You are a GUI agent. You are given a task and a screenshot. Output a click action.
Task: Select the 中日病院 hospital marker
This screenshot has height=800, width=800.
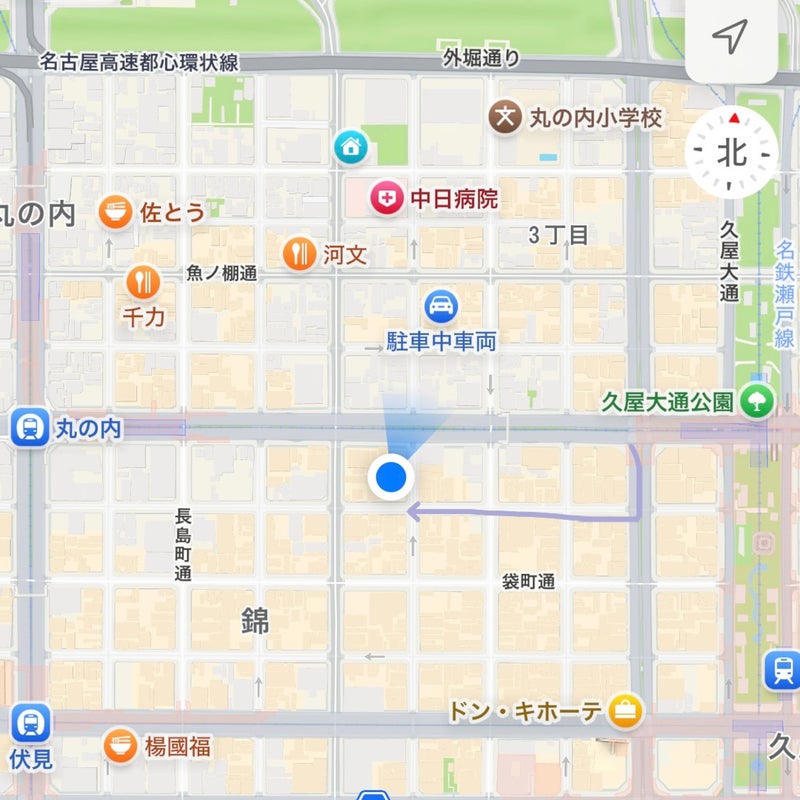pos(384,199)
